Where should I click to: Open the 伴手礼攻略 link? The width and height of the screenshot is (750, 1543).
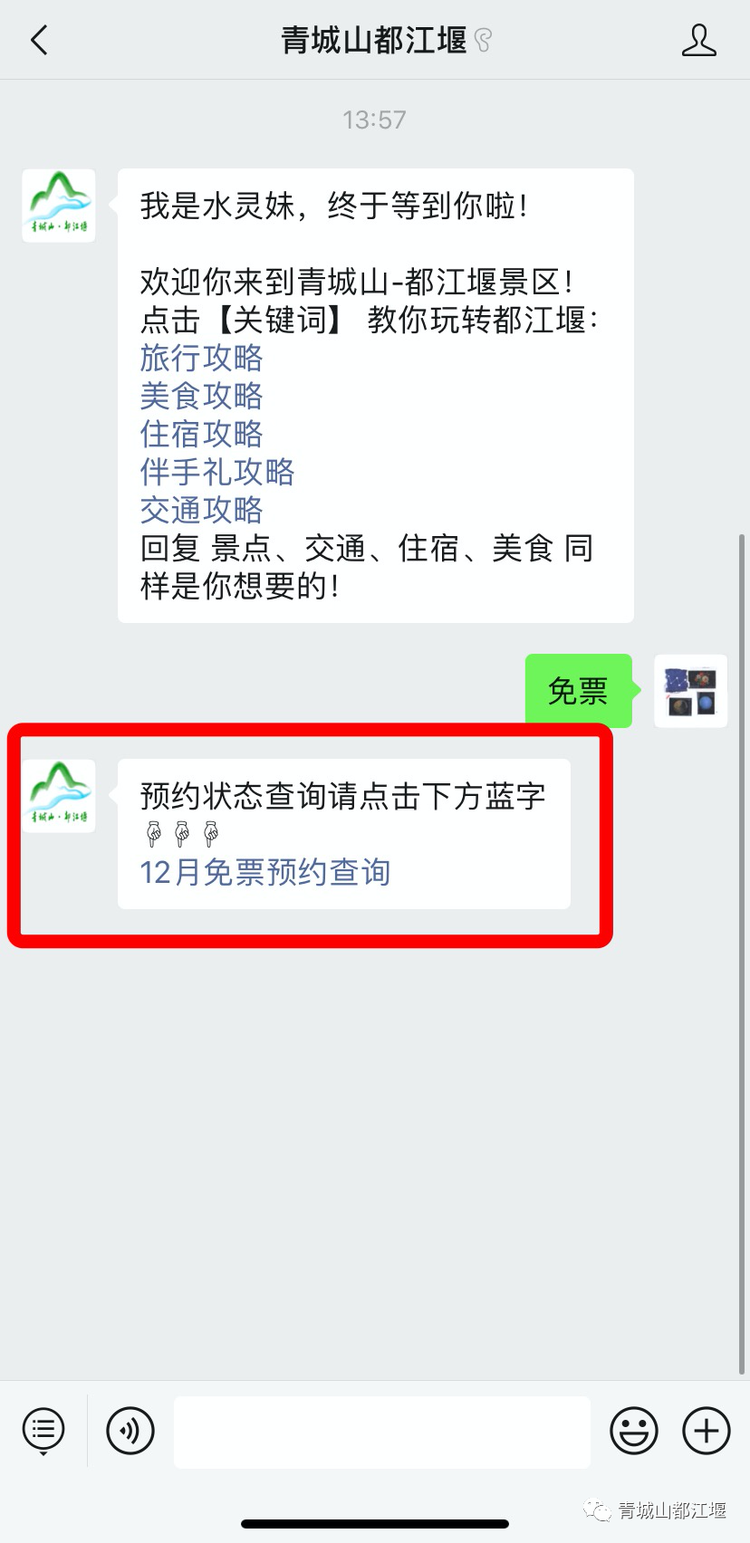[217, 472]
